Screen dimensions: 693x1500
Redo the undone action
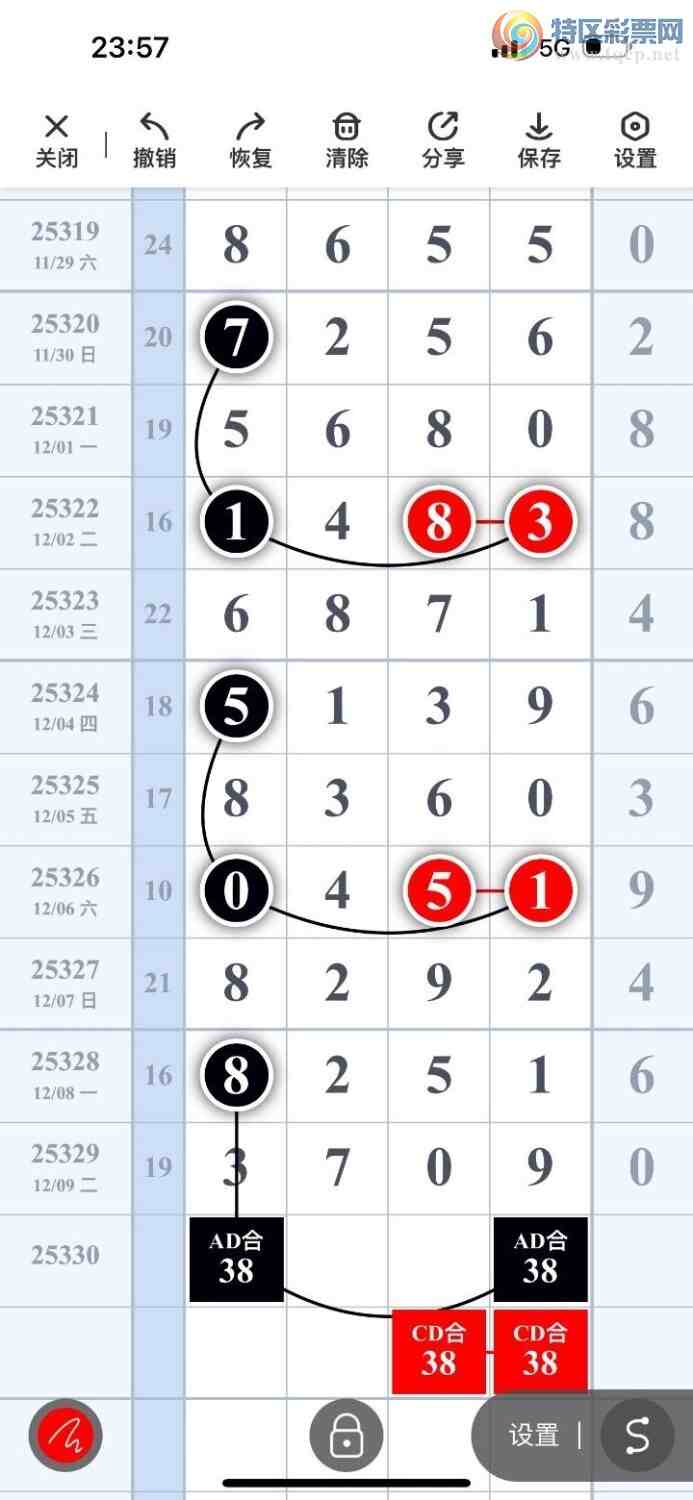tap(250, 140)
